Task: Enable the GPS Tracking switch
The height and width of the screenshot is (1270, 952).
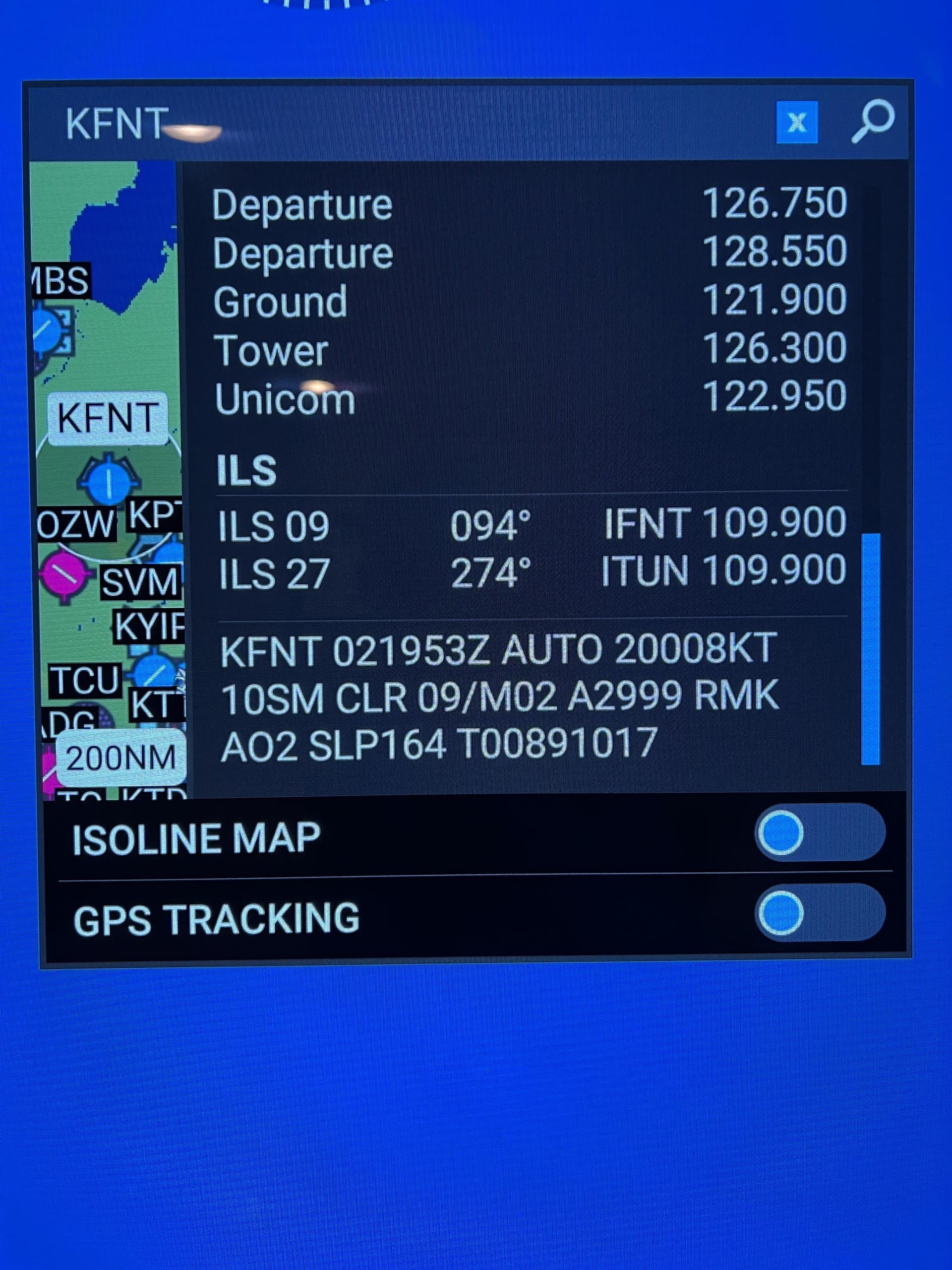Action: coord(819,913)
